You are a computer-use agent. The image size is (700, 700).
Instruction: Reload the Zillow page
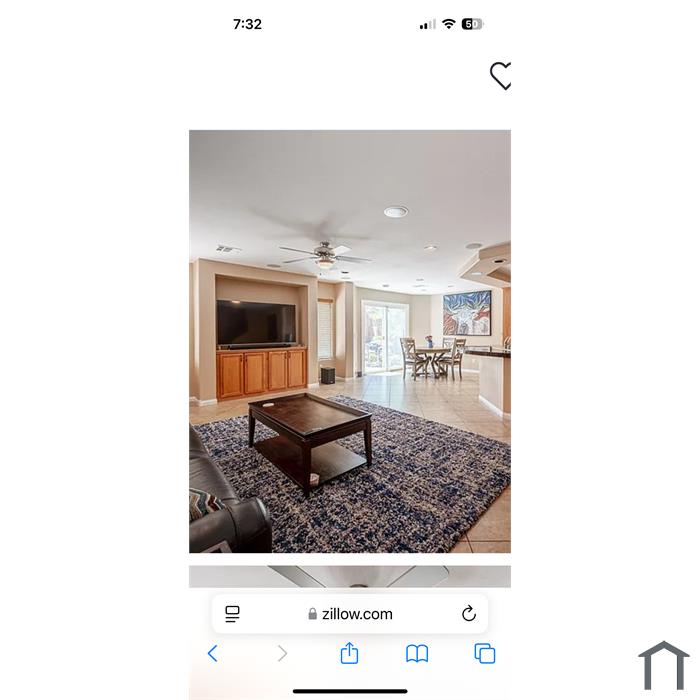tap(469, 614)
